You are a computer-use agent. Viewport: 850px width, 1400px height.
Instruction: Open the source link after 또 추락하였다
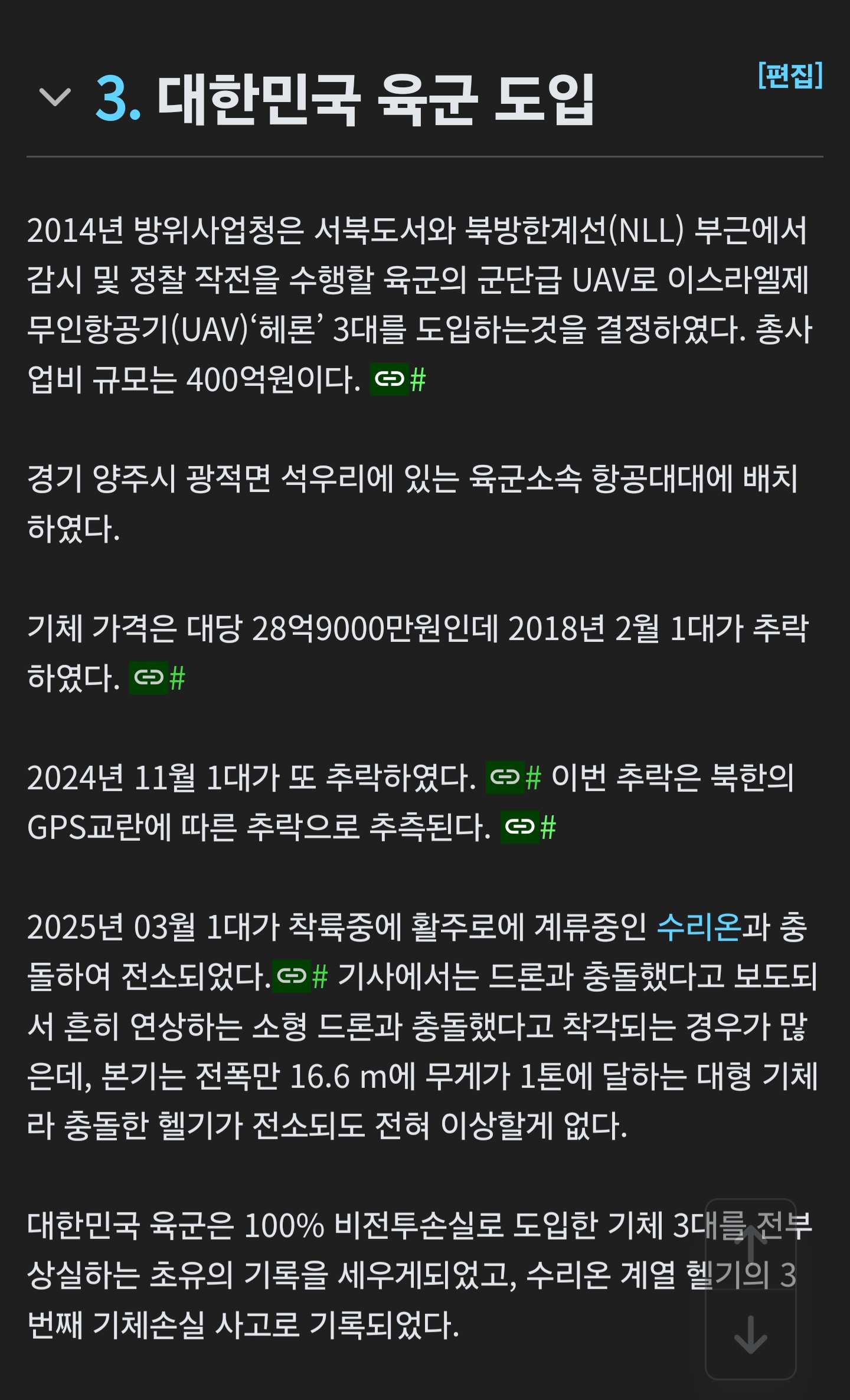pos(514,777)
